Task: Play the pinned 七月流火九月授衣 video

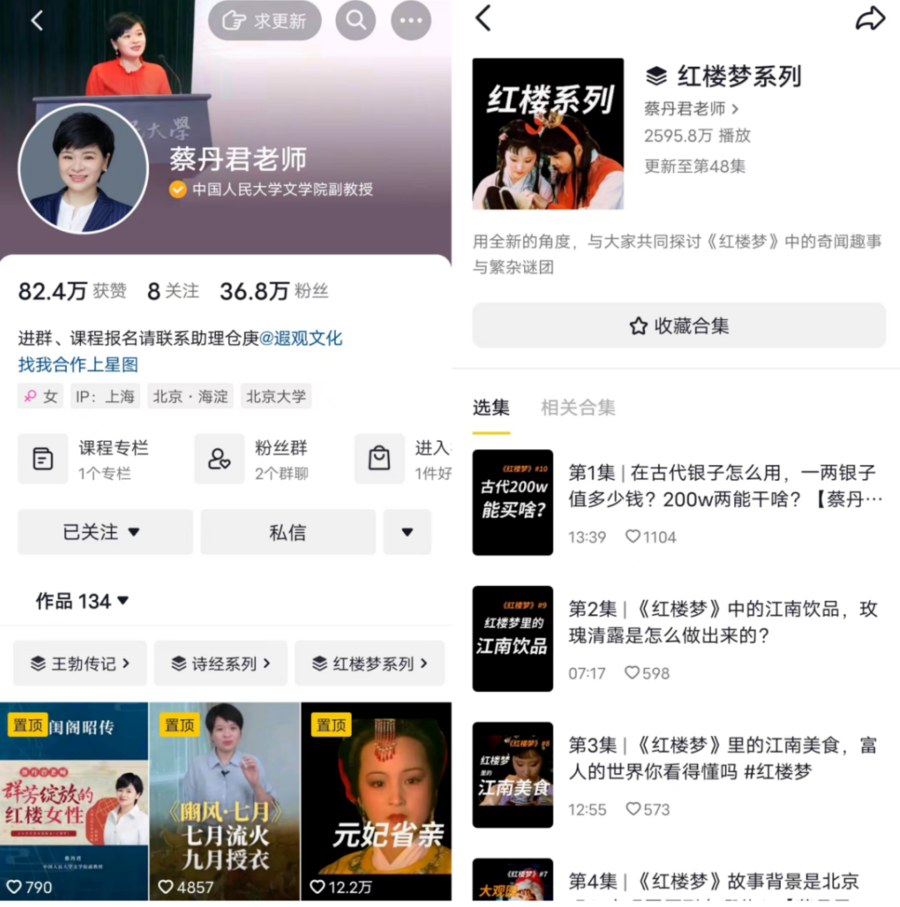Action: (225, 800)
